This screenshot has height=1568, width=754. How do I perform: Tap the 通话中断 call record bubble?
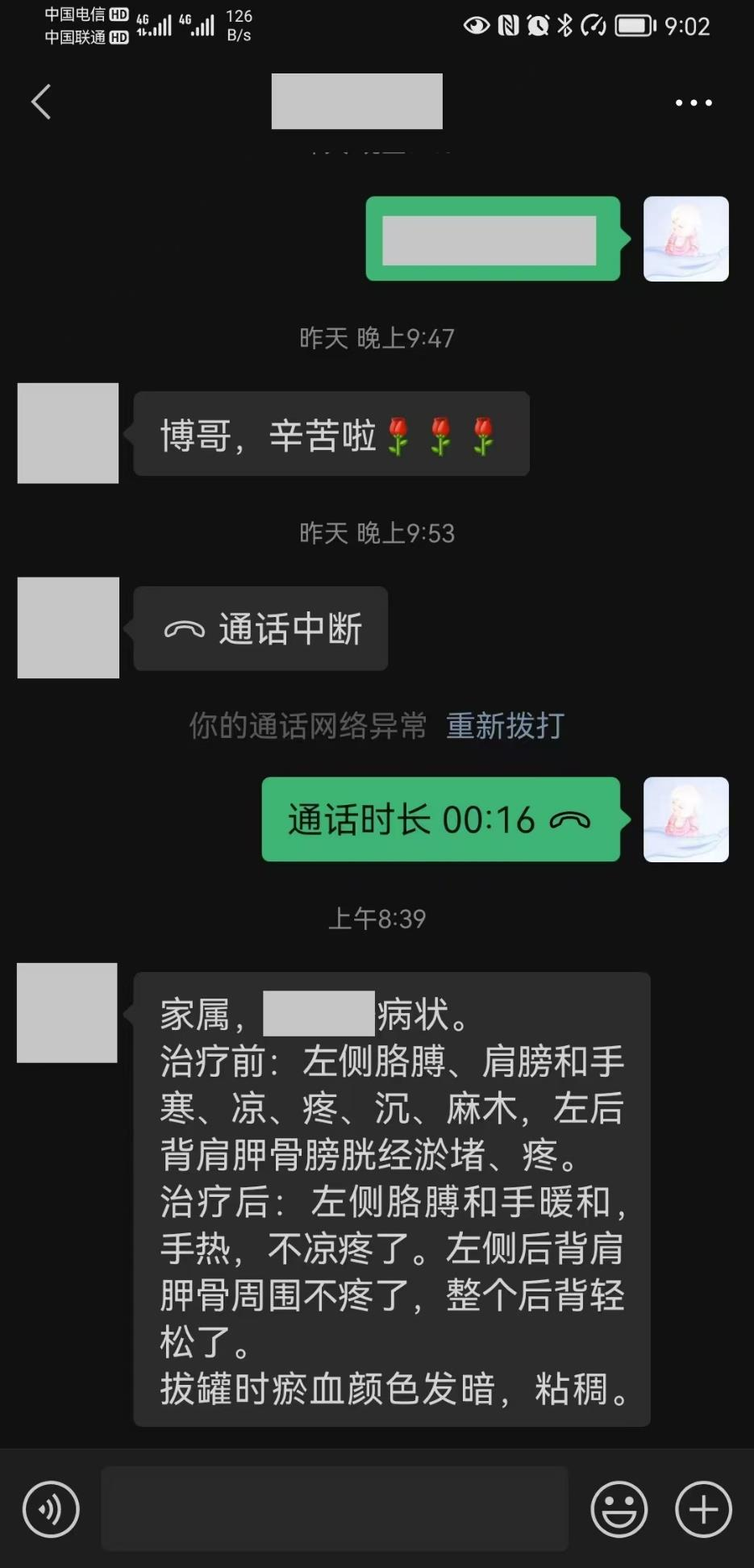point(260,629)
